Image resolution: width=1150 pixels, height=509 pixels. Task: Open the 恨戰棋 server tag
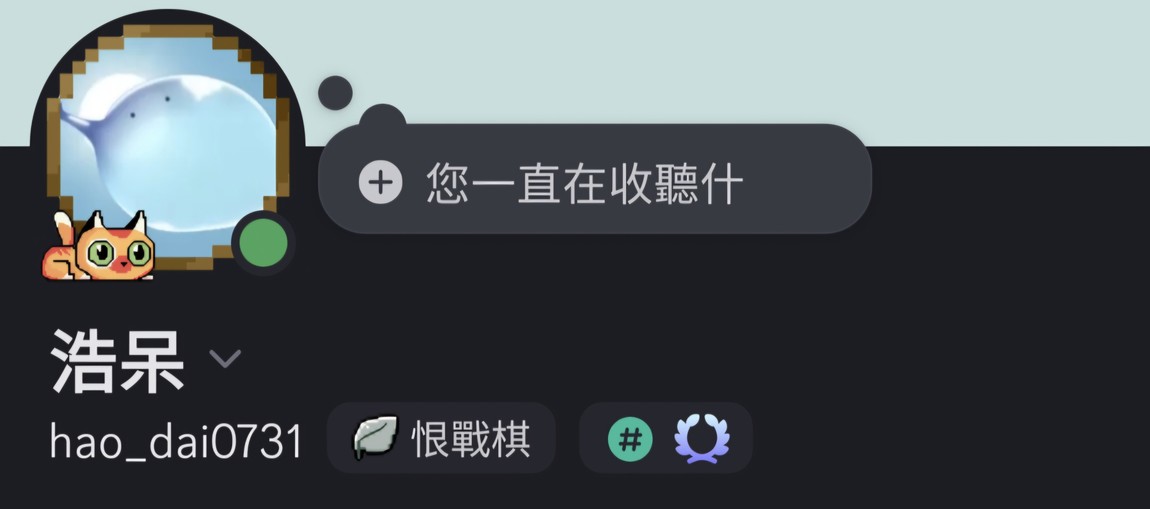(441, 439)
